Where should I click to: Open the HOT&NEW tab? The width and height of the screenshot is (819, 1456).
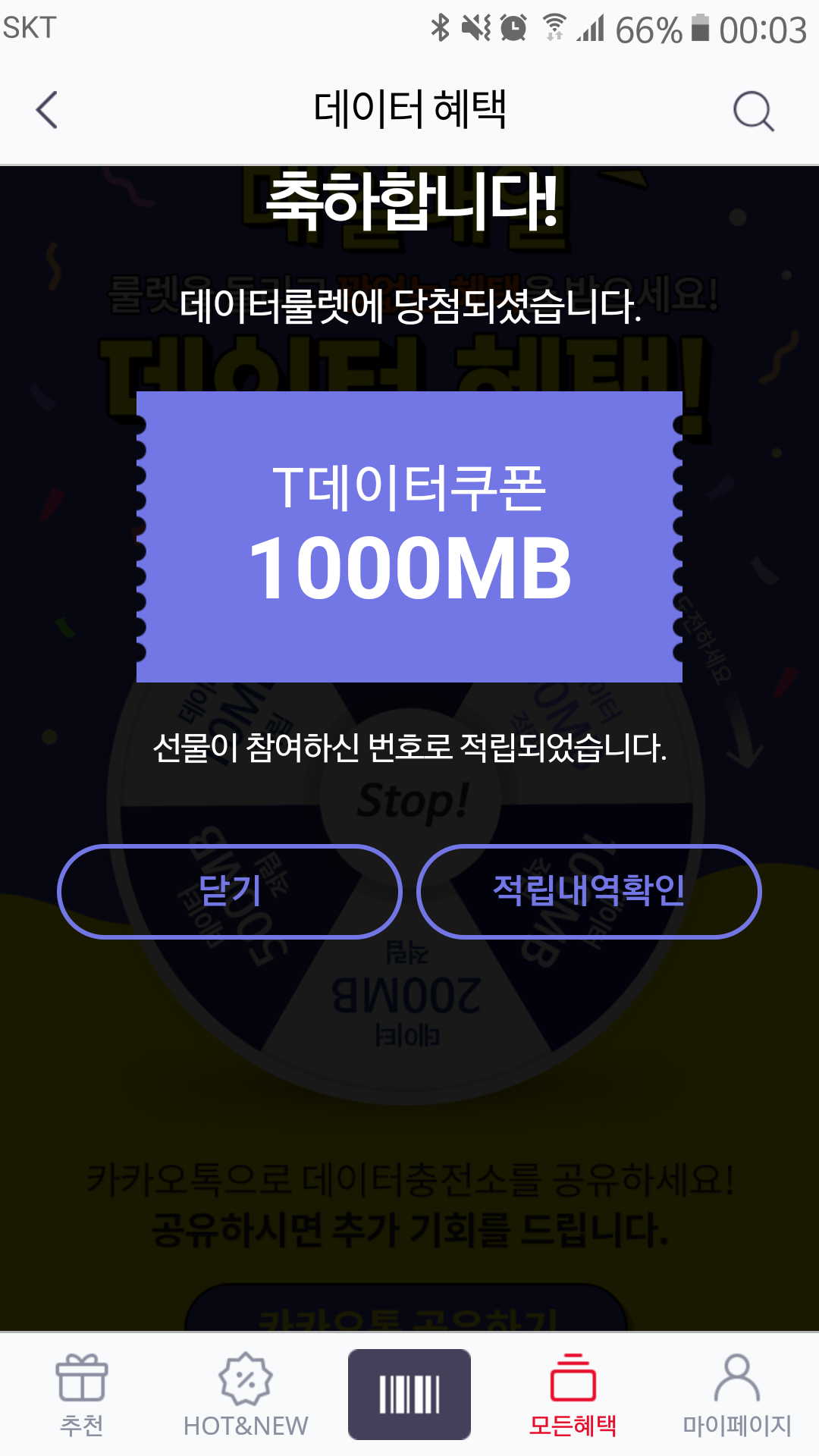tap(246, 1395)
